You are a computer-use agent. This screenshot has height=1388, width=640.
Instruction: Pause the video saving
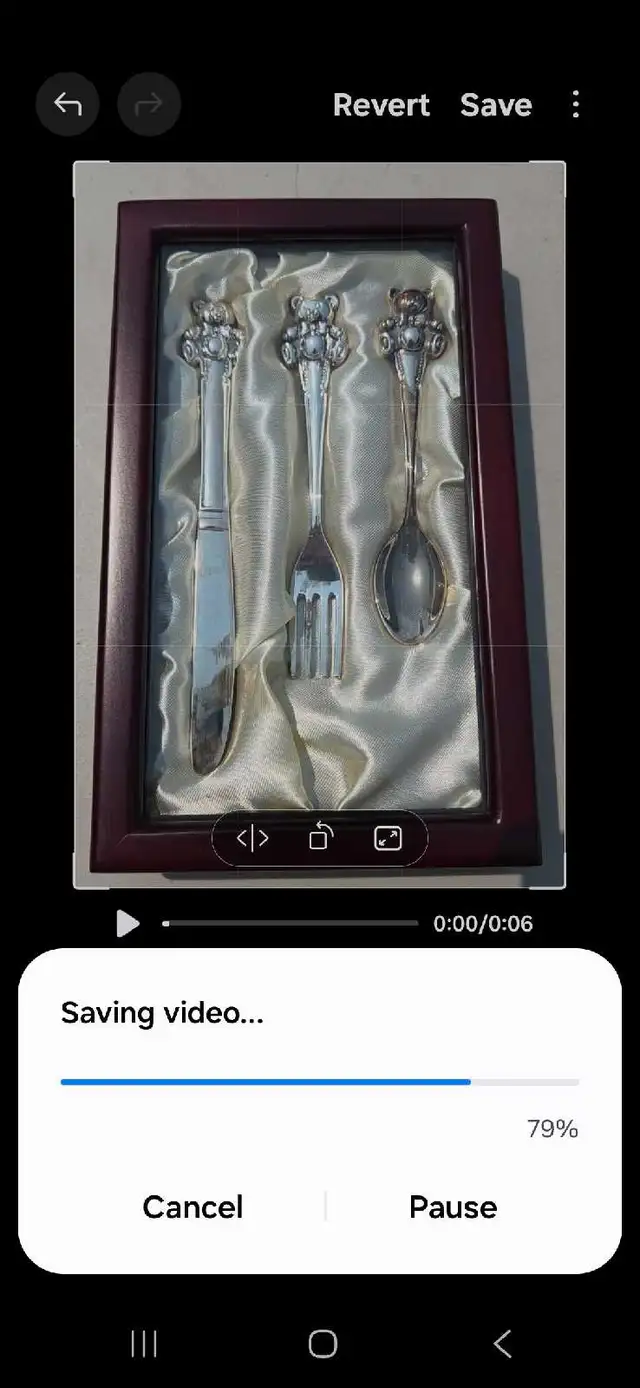[453, 1207]
